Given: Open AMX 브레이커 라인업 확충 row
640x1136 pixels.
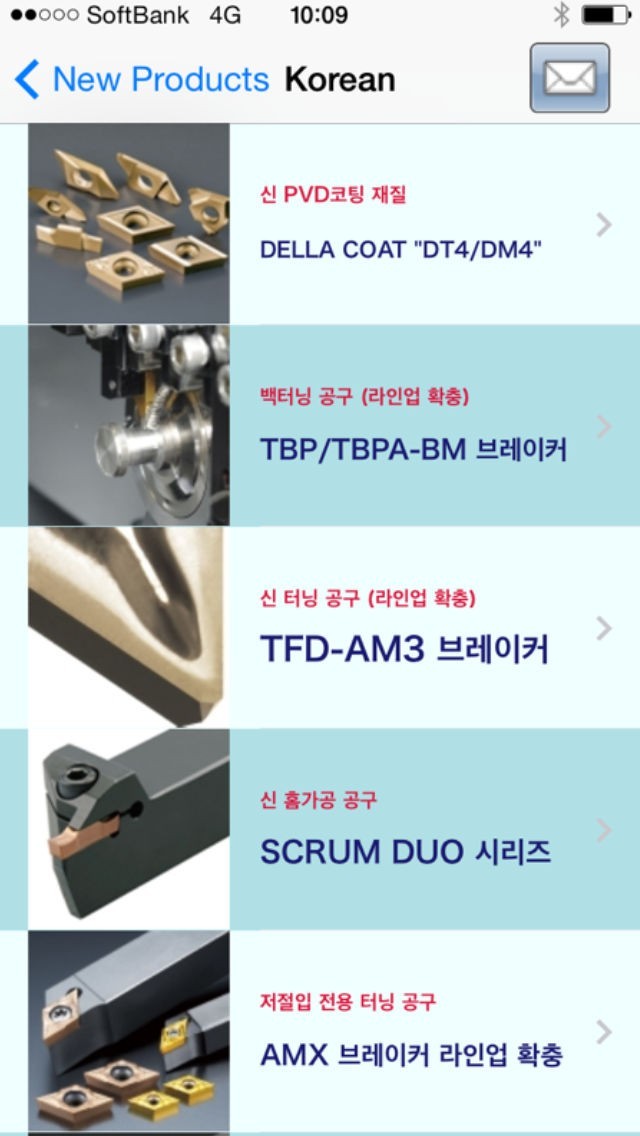Looking at the screenshot, I should click(x=411, y=1032).
